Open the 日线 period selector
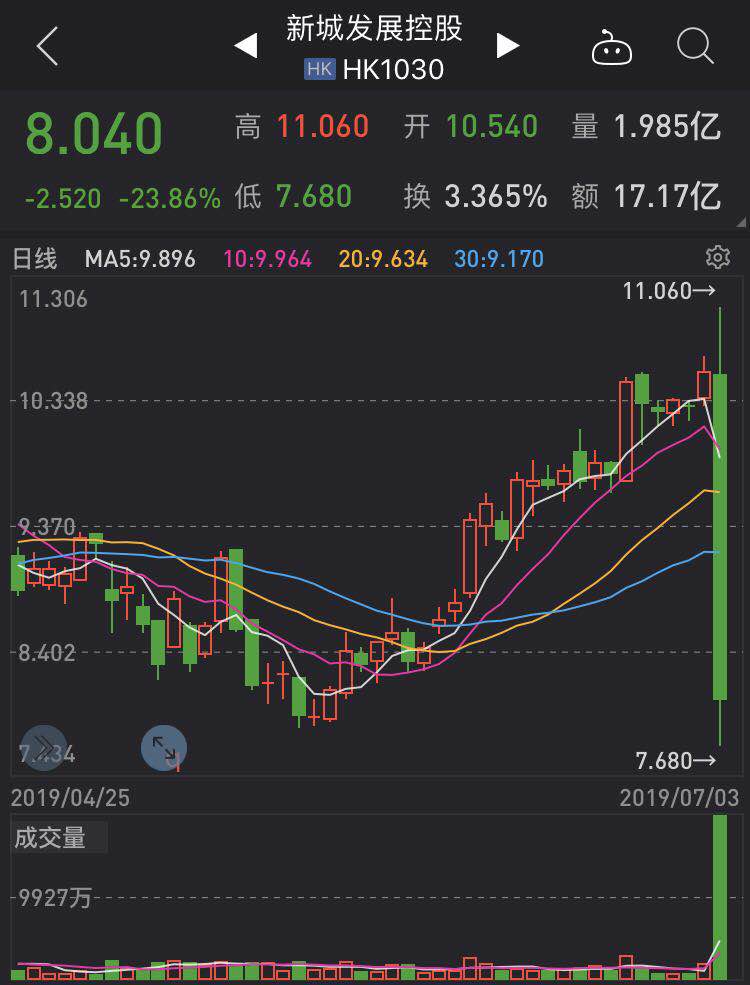 point(34,259)
